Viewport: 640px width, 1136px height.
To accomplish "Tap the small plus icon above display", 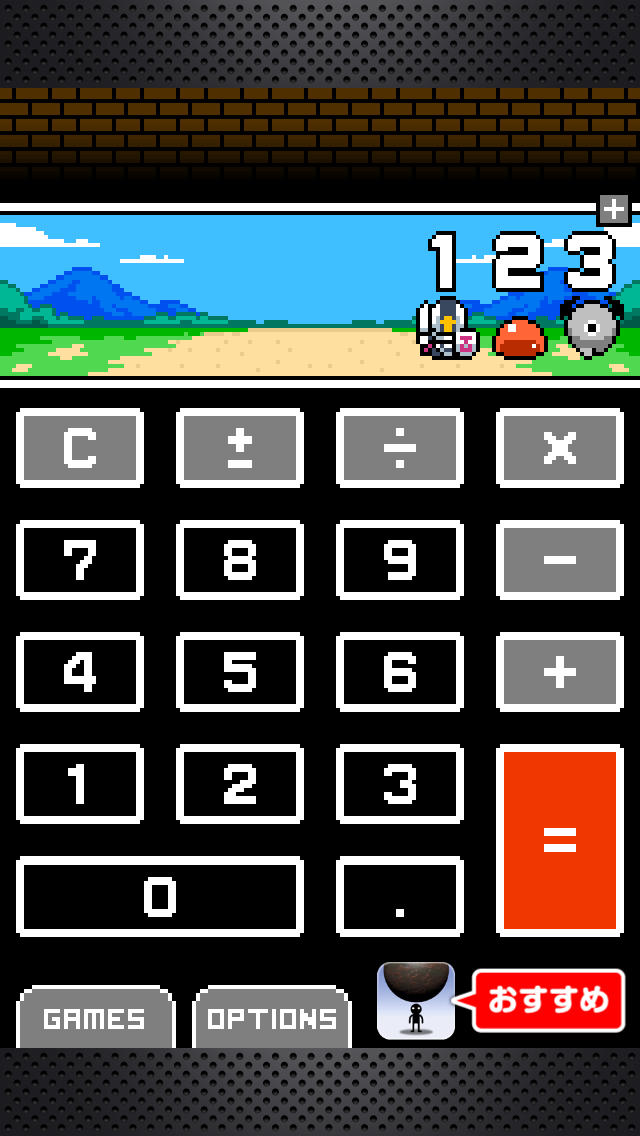I will click(613, 210).
